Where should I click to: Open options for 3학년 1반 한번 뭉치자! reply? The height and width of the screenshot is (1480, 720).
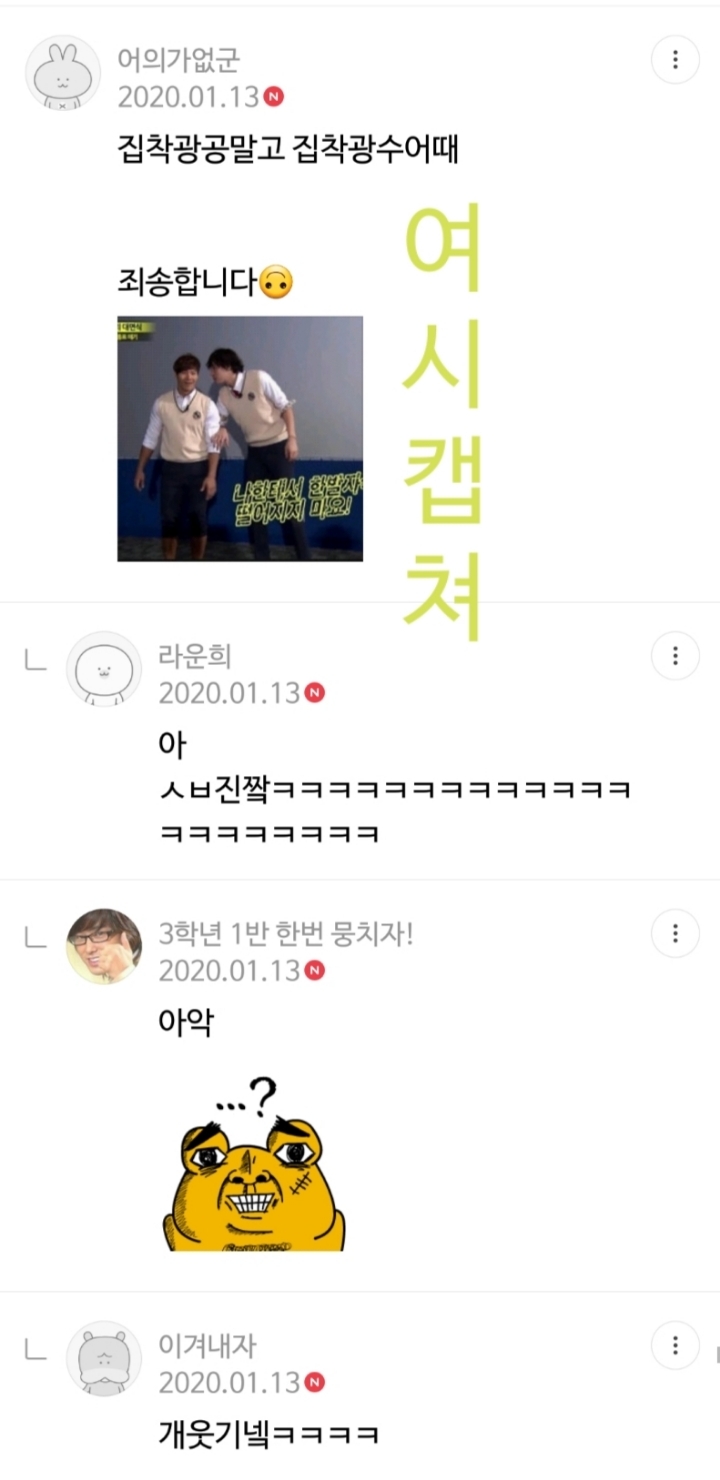click(x=675, y=934)
